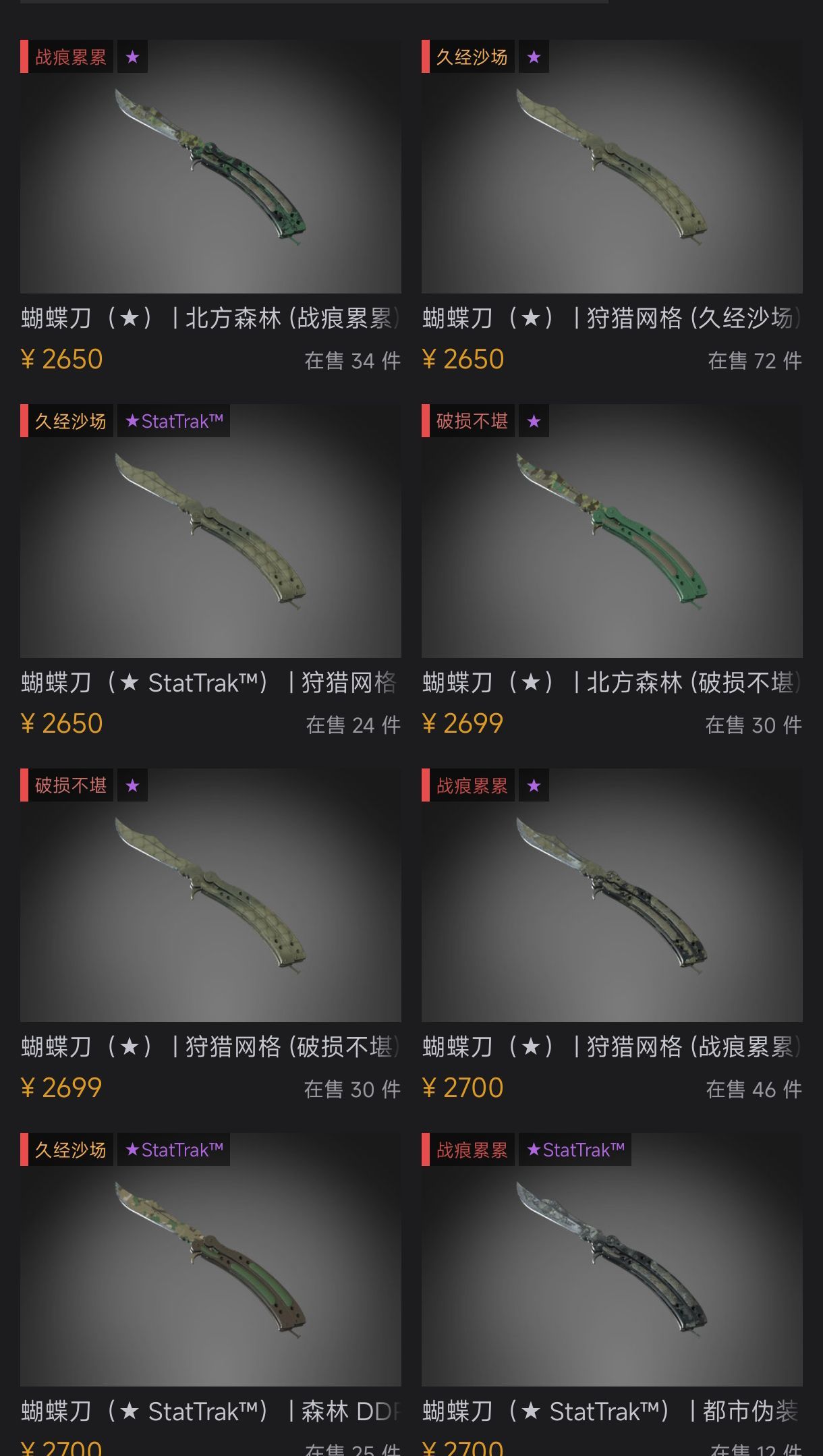Image resolution: width=823 pixels, height=1456 pixels.
Task: Select the 北方森林 (破损不堪) butterfly knife
Action: coord(612,531)
